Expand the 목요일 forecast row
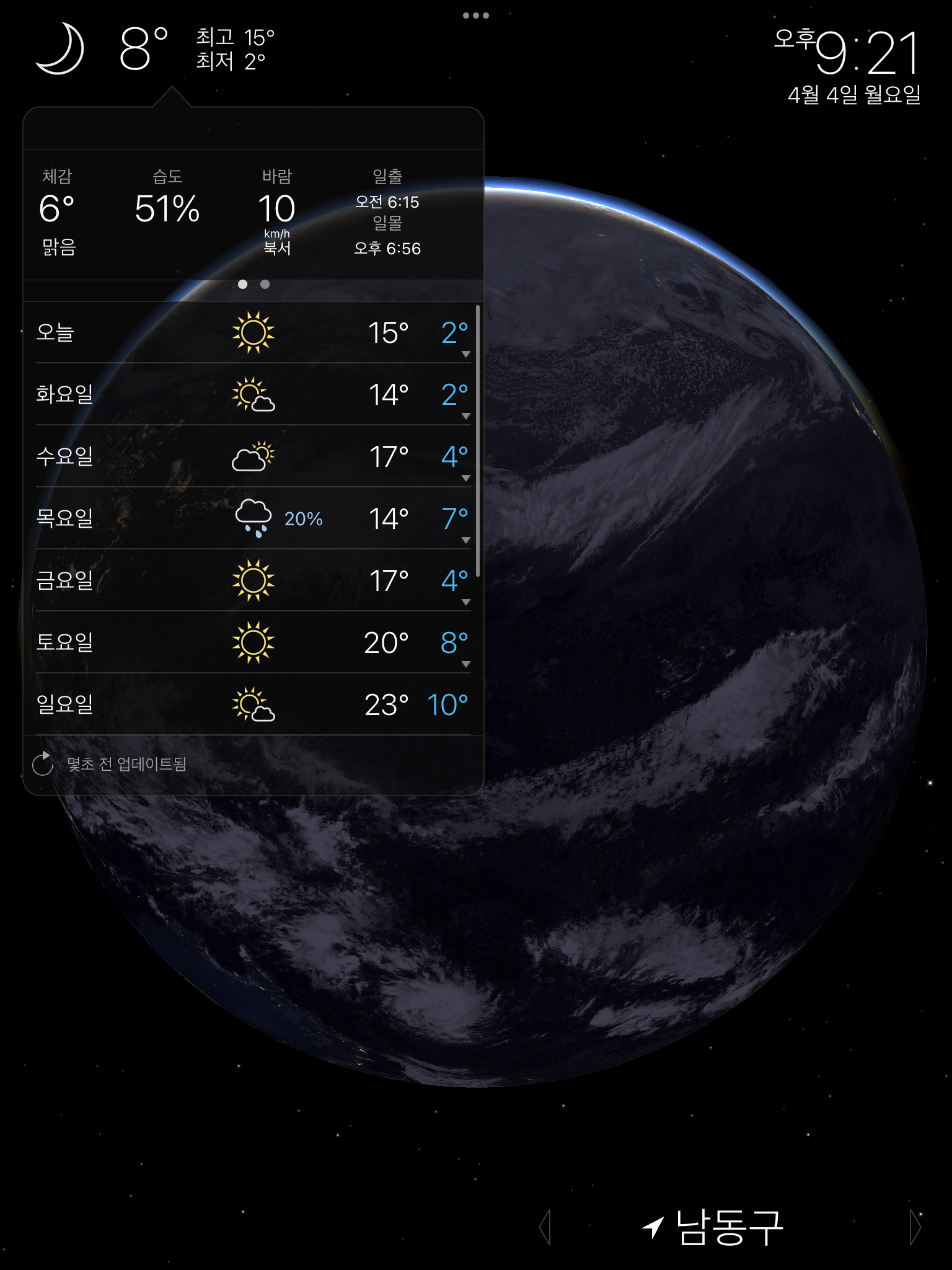 click(465, 540)
